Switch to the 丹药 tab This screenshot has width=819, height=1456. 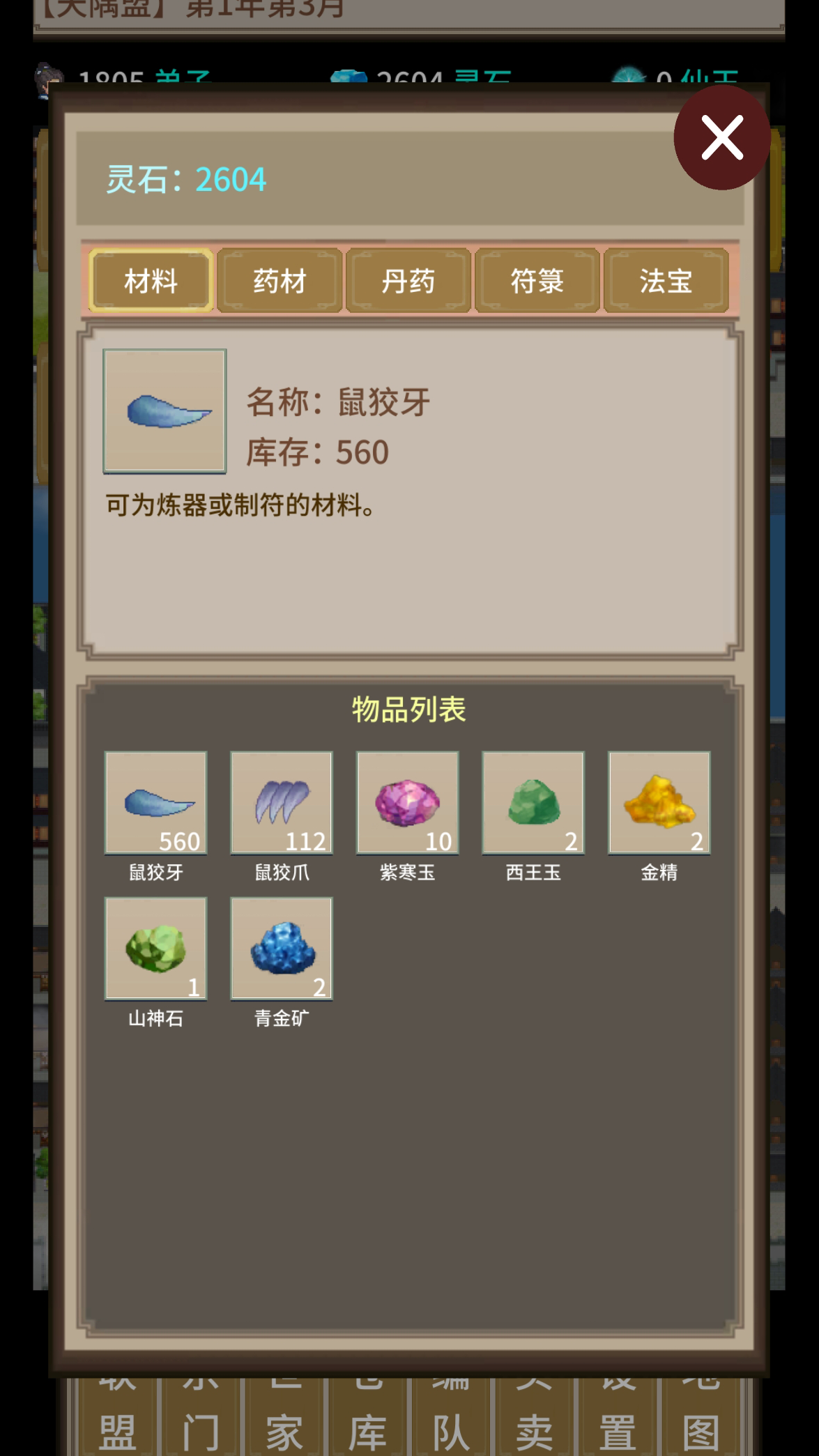pyautogui.click(x=408, y=281)
